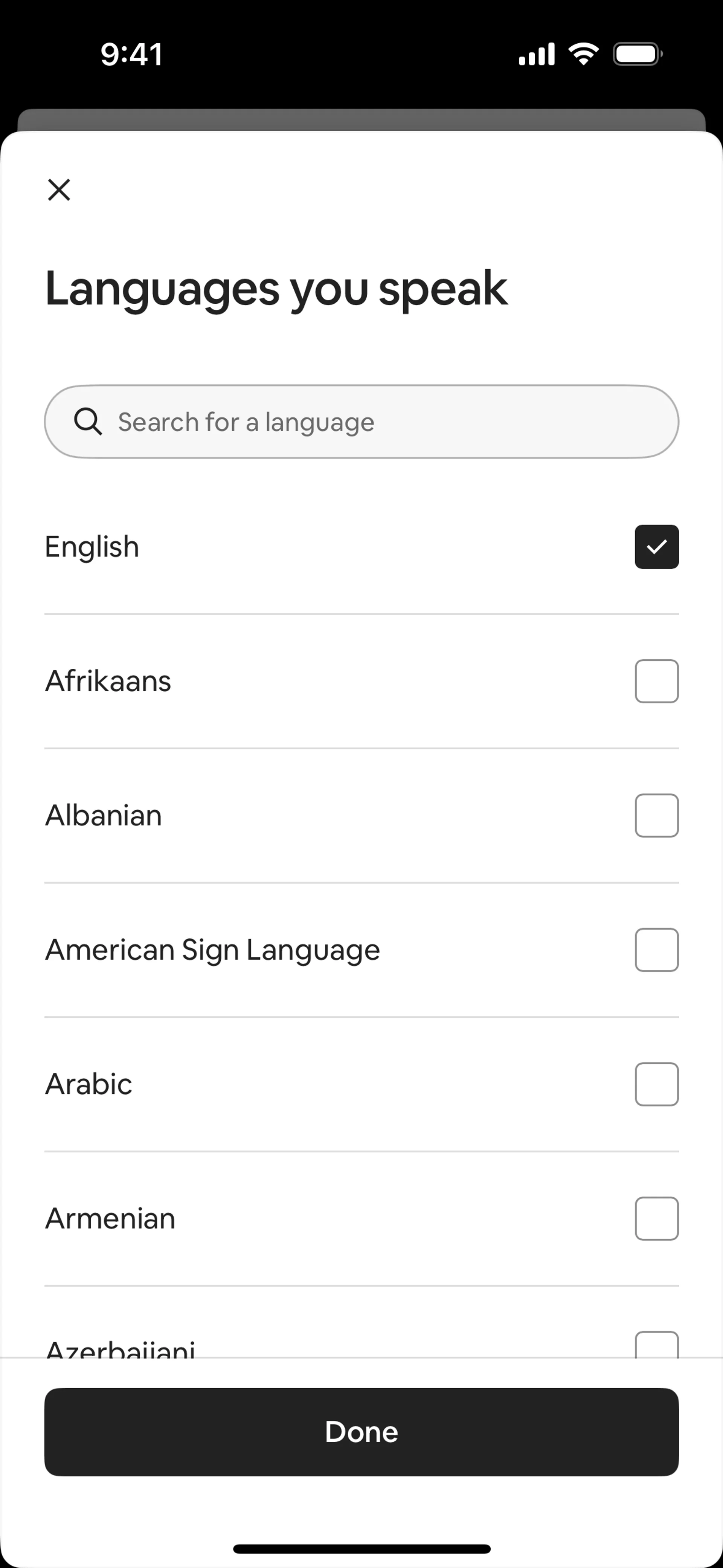Screen dimensions: 723x1568
Task: Check the Albanian language box
Action: pos(656,816)
